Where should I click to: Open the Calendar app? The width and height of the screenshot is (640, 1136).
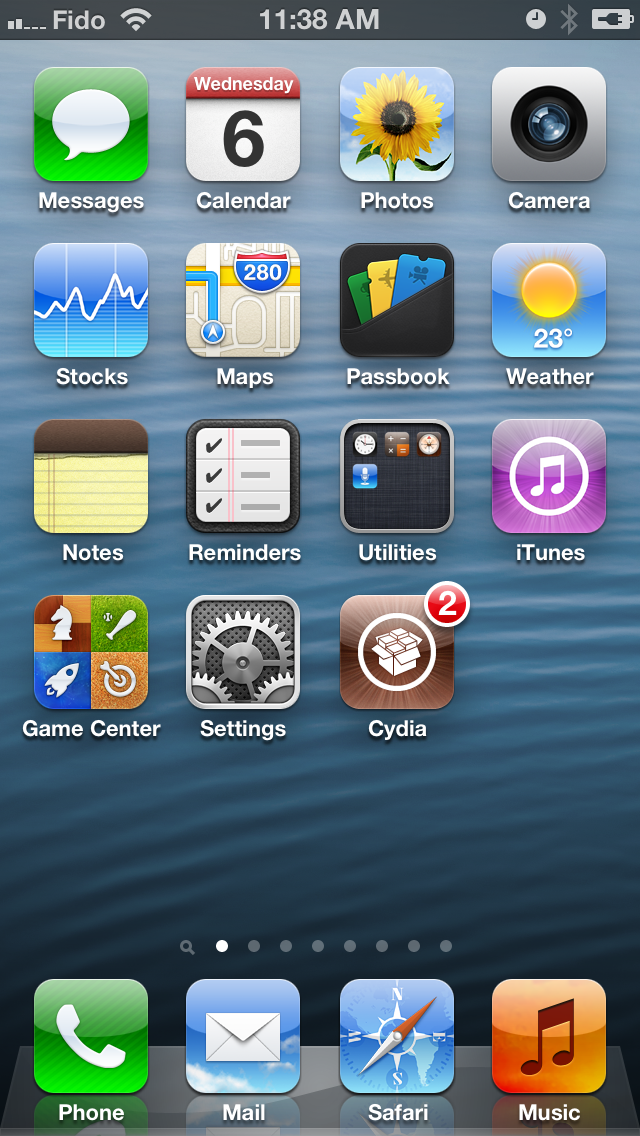243,124
